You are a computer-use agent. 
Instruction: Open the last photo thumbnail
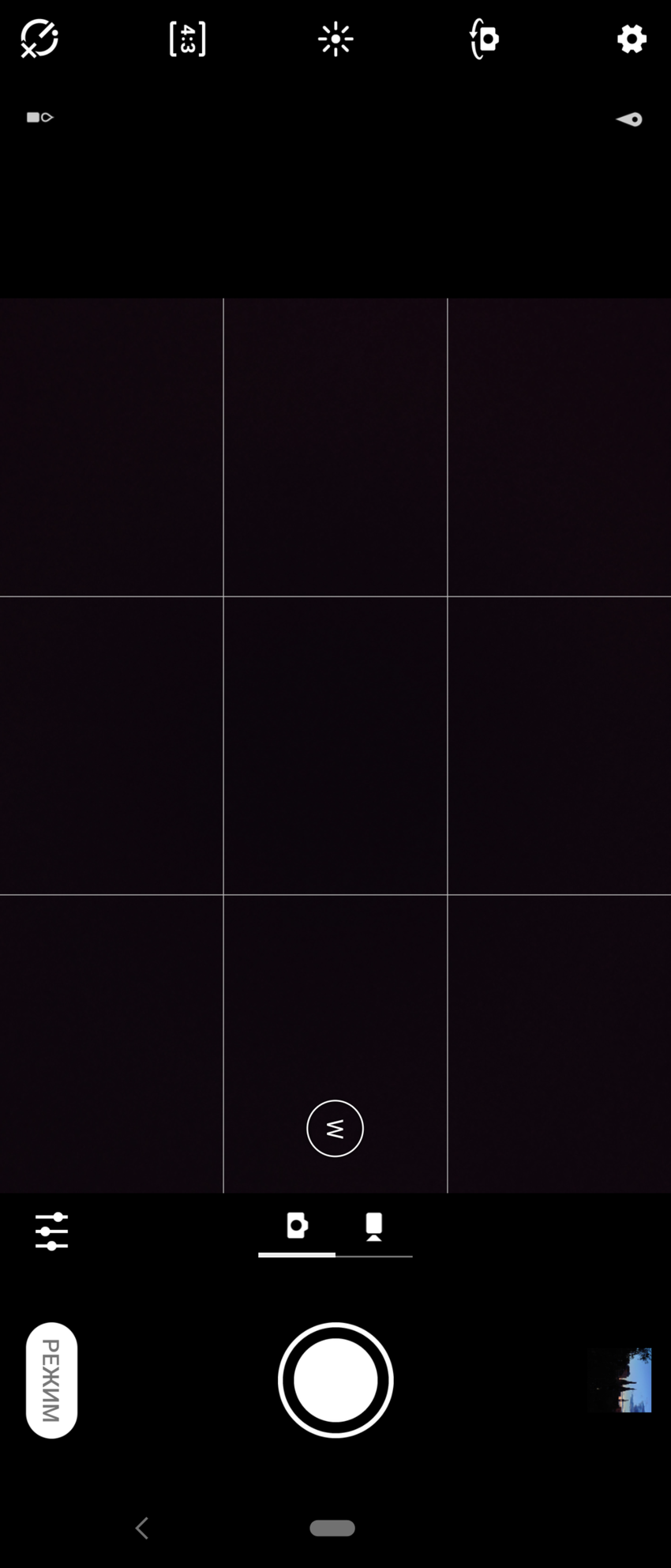(621, 1380)
